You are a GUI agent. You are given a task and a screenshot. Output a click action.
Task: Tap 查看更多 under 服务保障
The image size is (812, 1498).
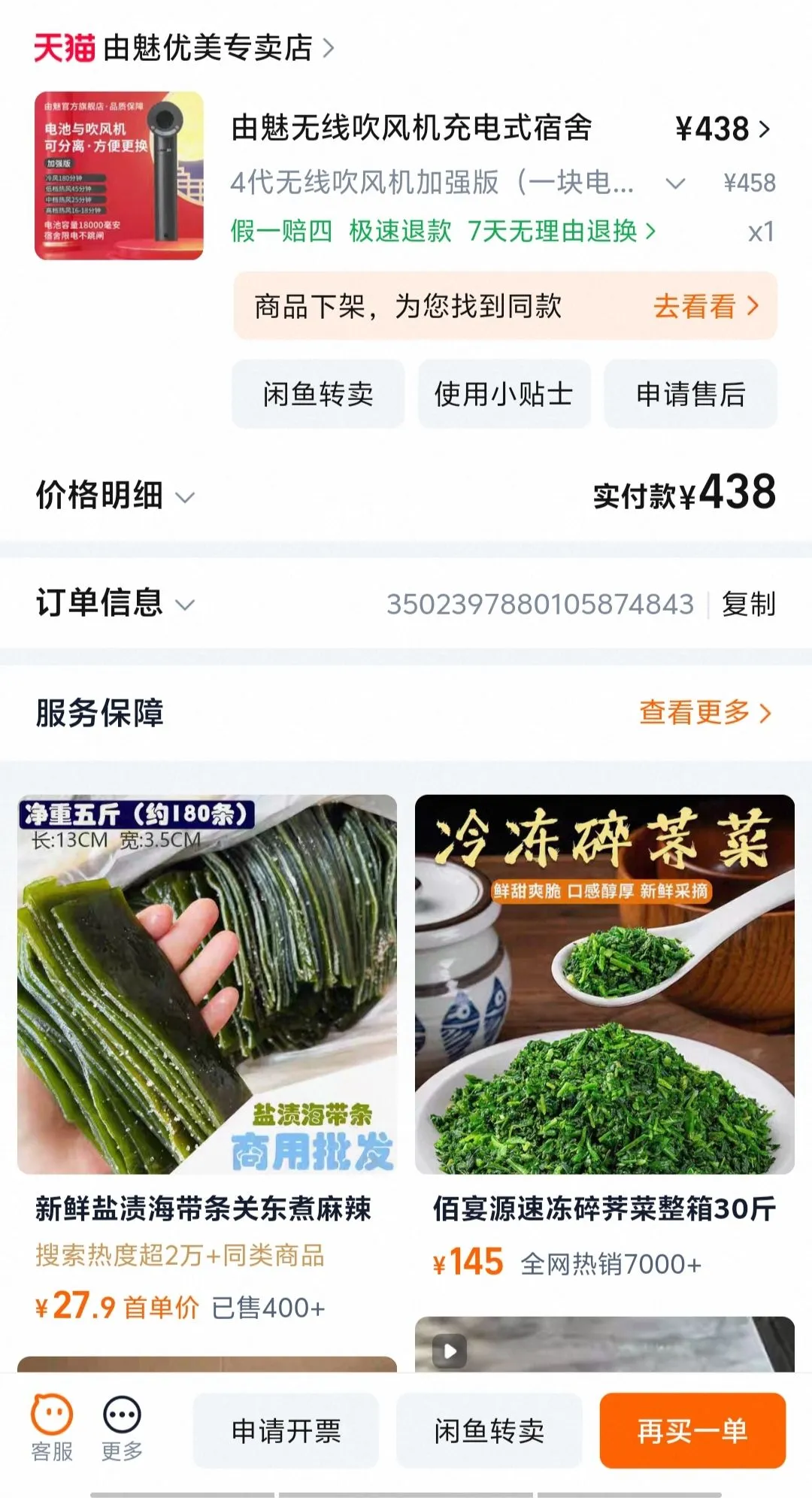[x=704, y=712]
